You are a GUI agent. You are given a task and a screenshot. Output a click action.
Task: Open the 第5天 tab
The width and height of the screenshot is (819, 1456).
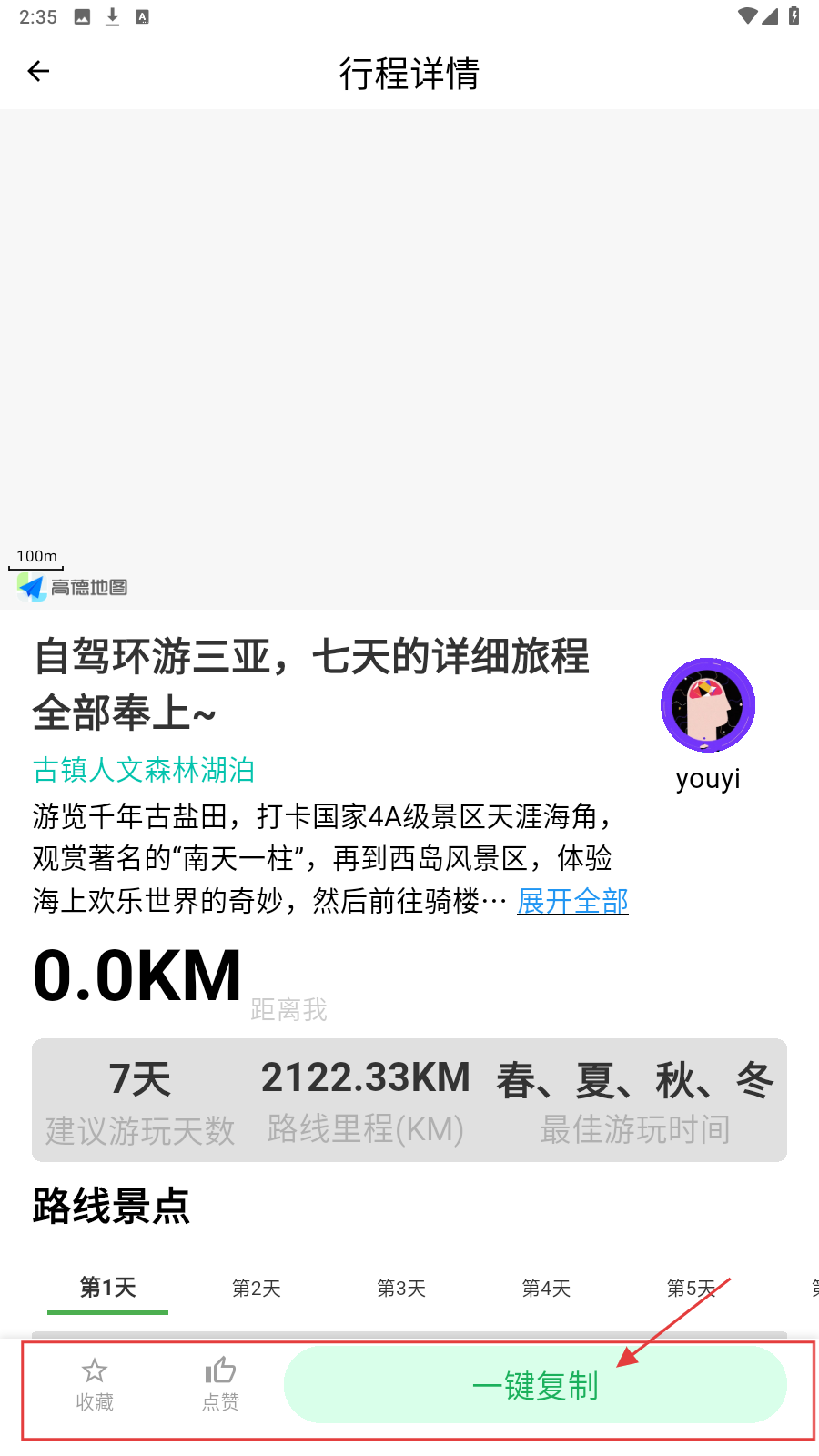point(691,1289)
